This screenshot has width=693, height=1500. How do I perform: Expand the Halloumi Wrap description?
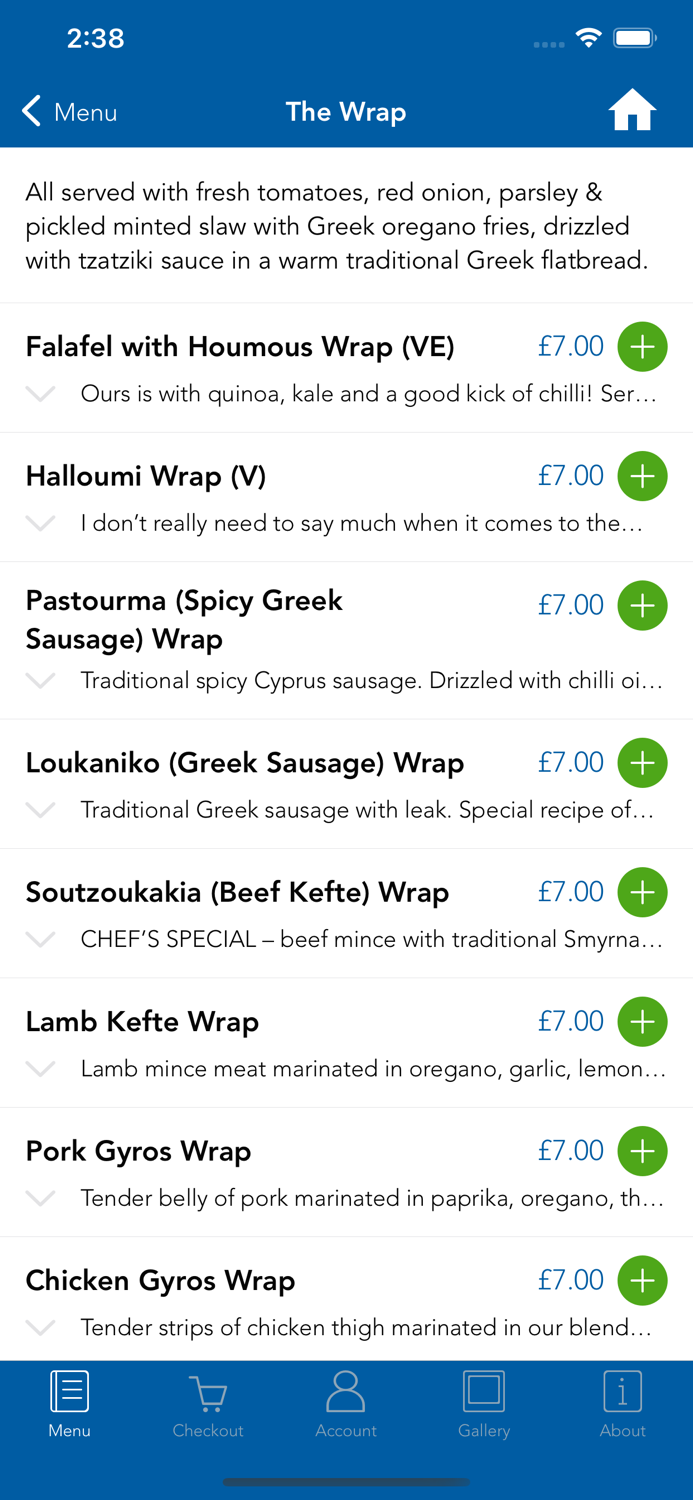(40, 523)
